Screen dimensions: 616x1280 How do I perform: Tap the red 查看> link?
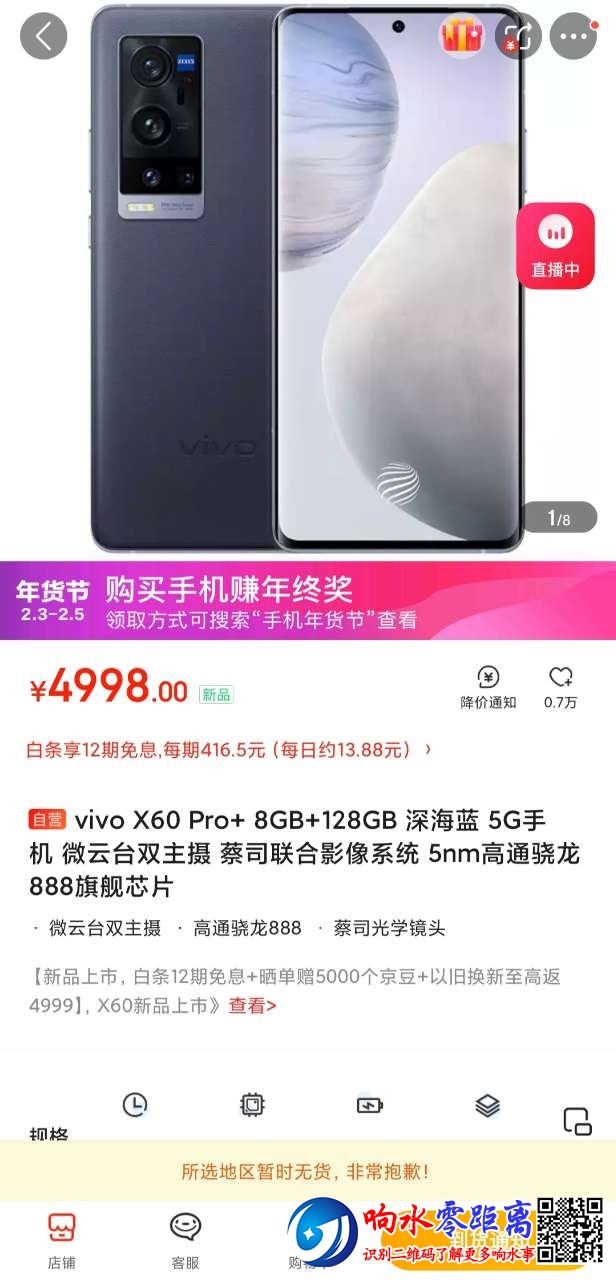click(x=252, y=1005)
